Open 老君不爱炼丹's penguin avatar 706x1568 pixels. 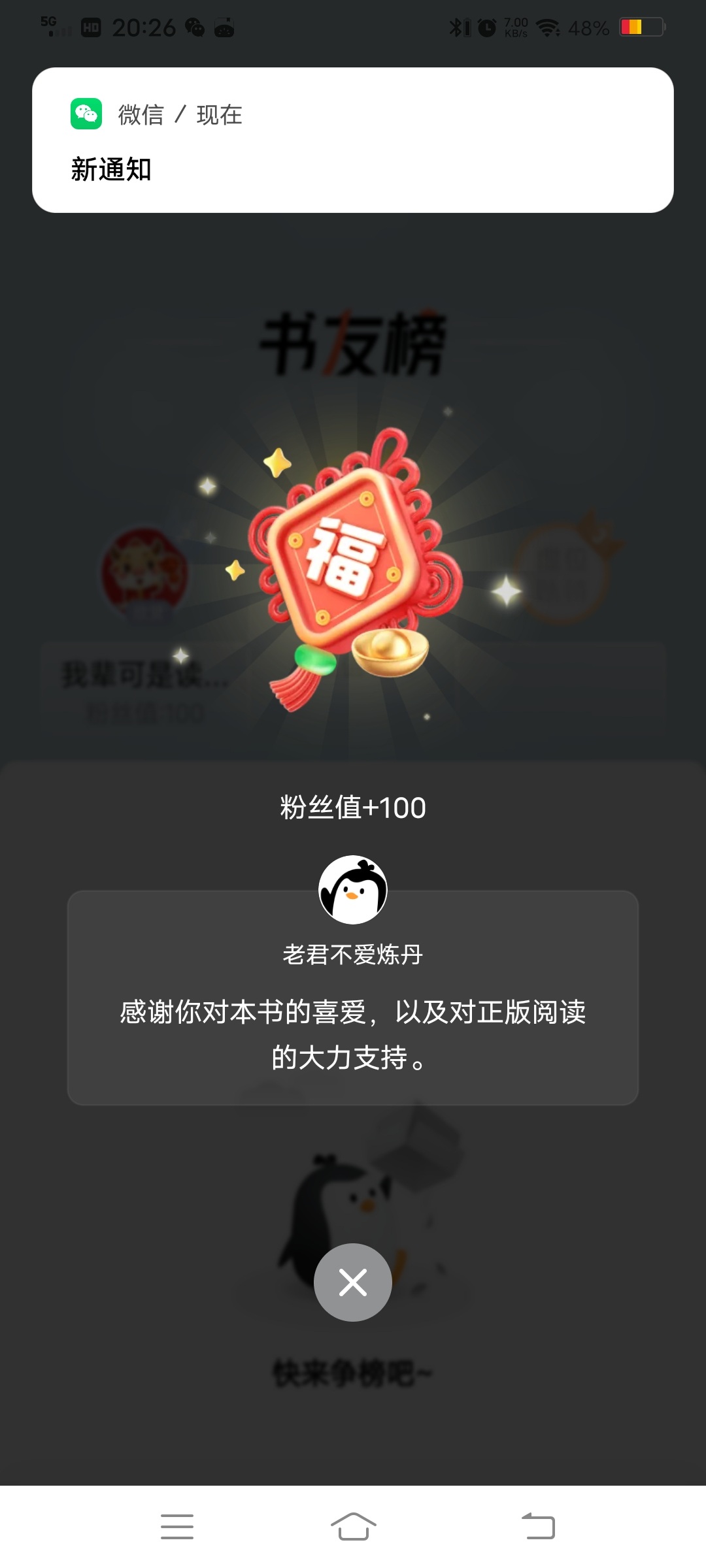pyautogui.click(x=353, y=889)
